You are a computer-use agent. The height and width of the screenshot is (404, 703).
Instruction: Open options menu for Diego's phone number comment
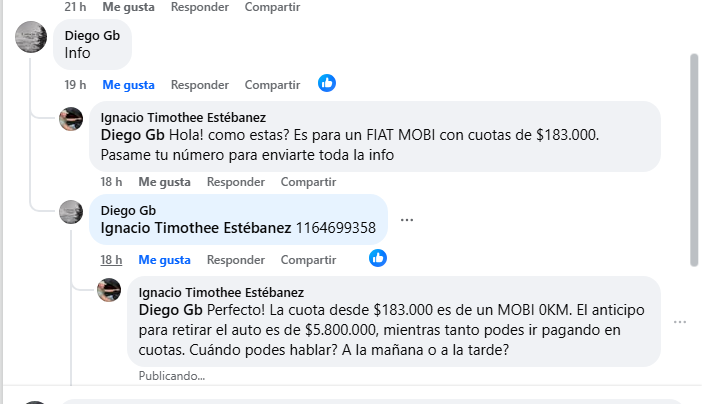point(407,219)
